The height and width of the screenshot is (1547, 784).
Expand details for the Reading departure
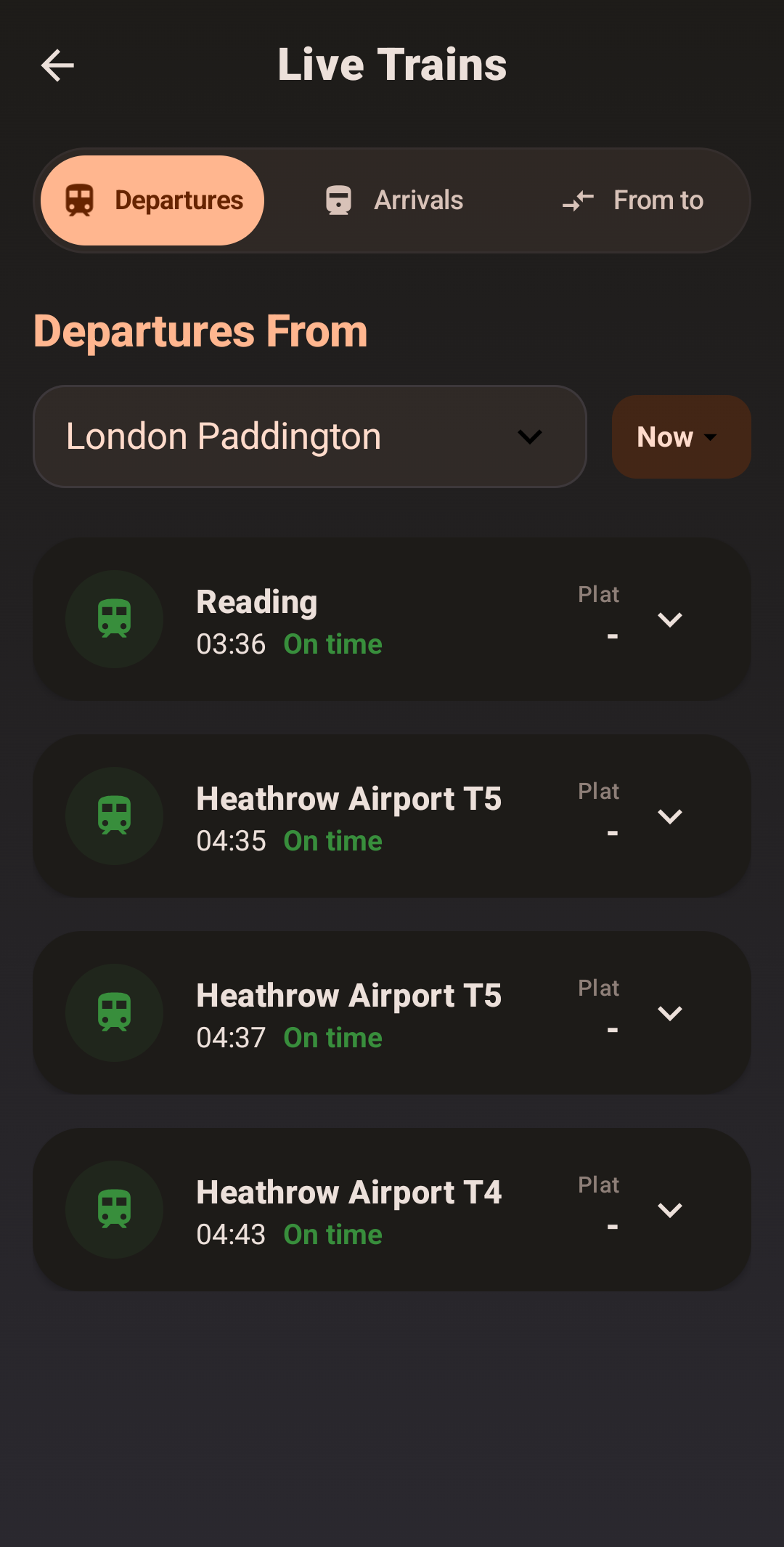[669, 619]
